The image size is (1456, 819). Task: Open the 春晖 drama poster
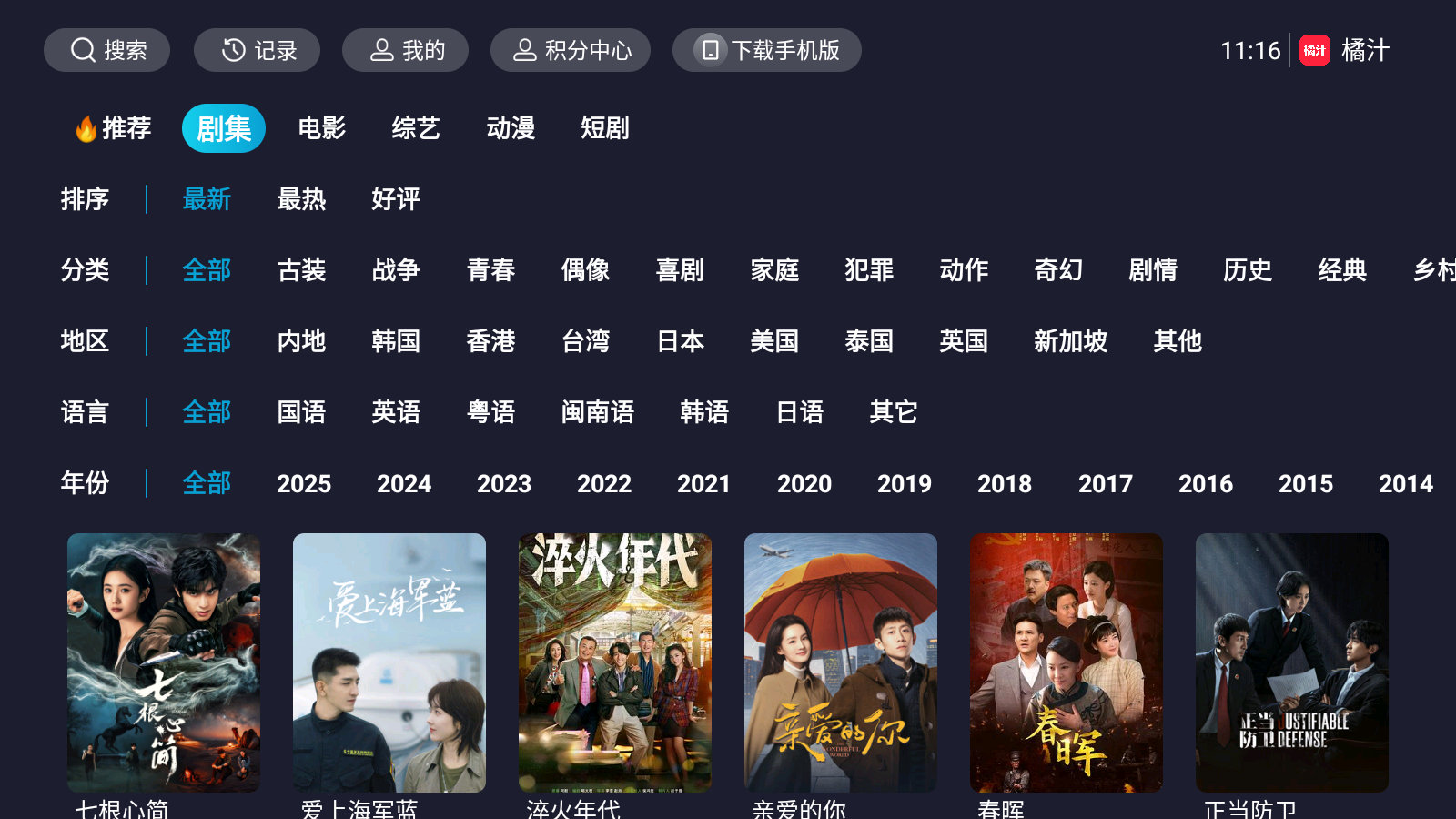1067,662
